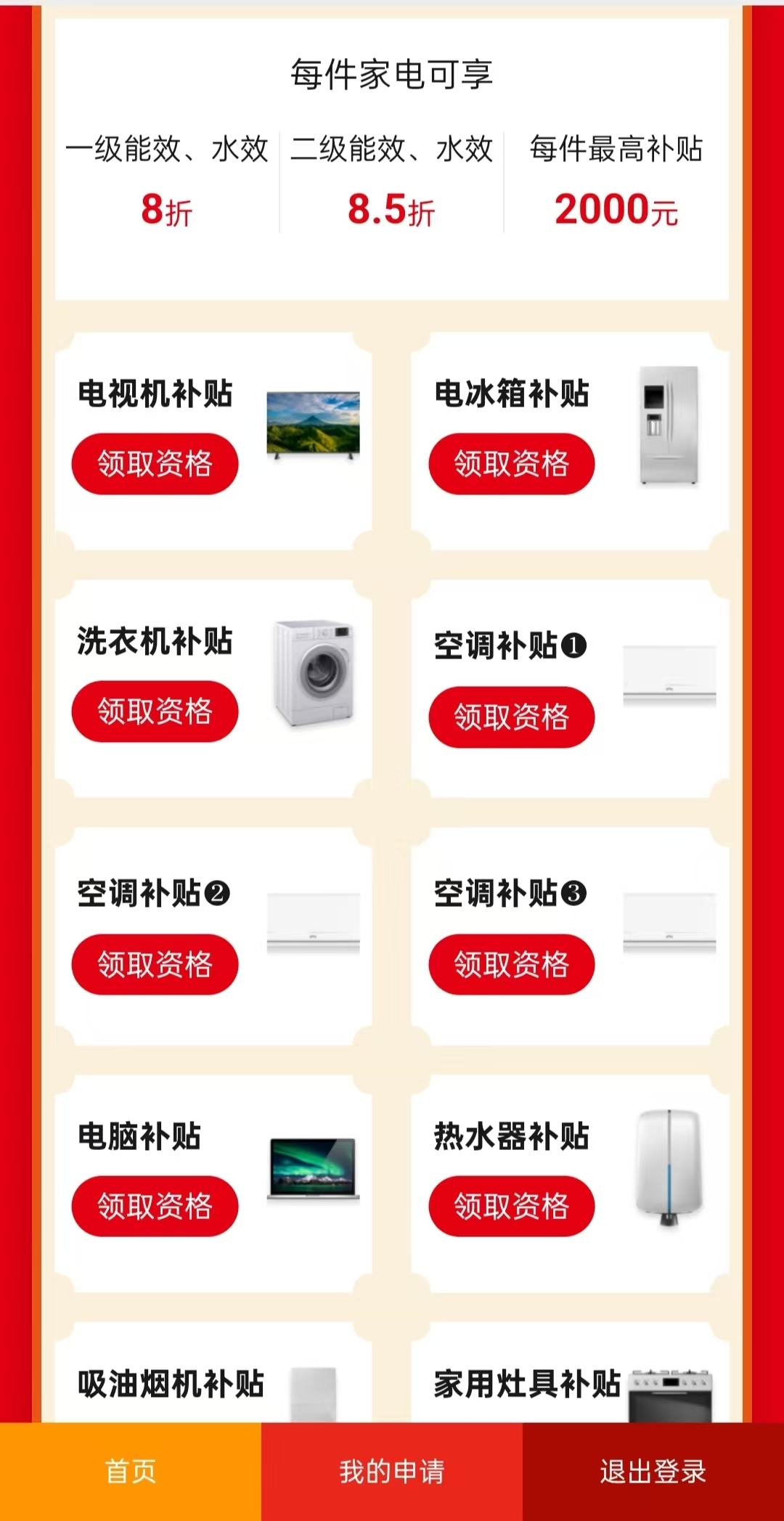Tap 领取资格 under 电视机补贴
This screenshot has width=784, height=1521.
[155, 464]
